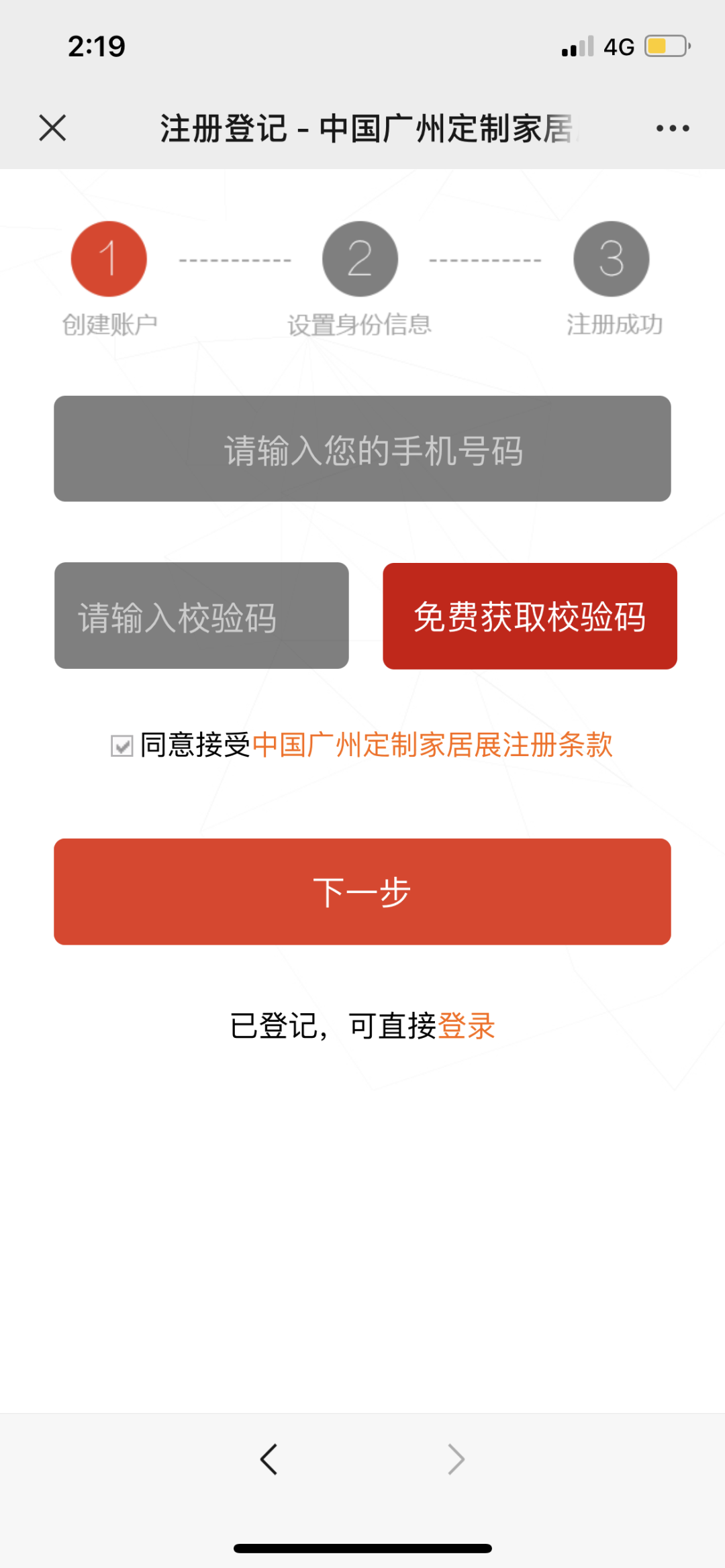Select the 创建账户 step label
The image size is (725, 1568).
[109, 323]
